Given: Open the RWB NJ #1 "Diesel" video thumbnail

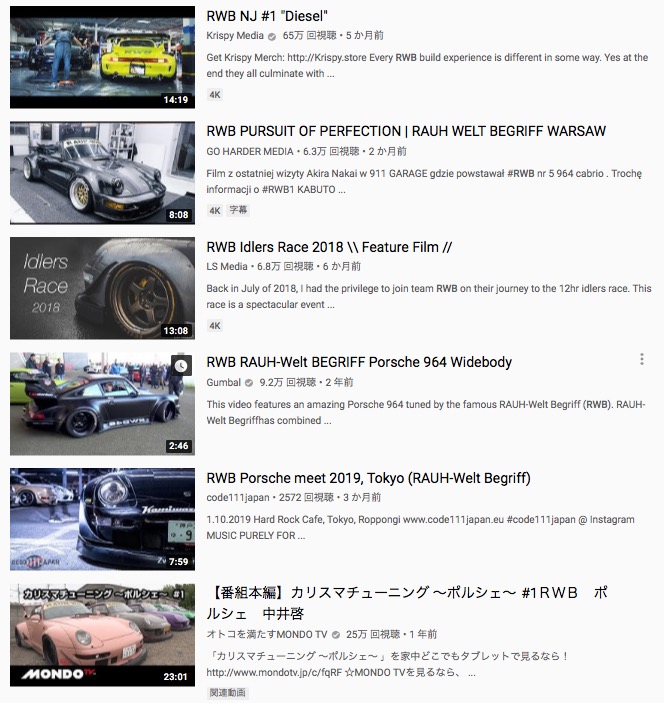Looking at the screenshot, I should pos(102,57).
